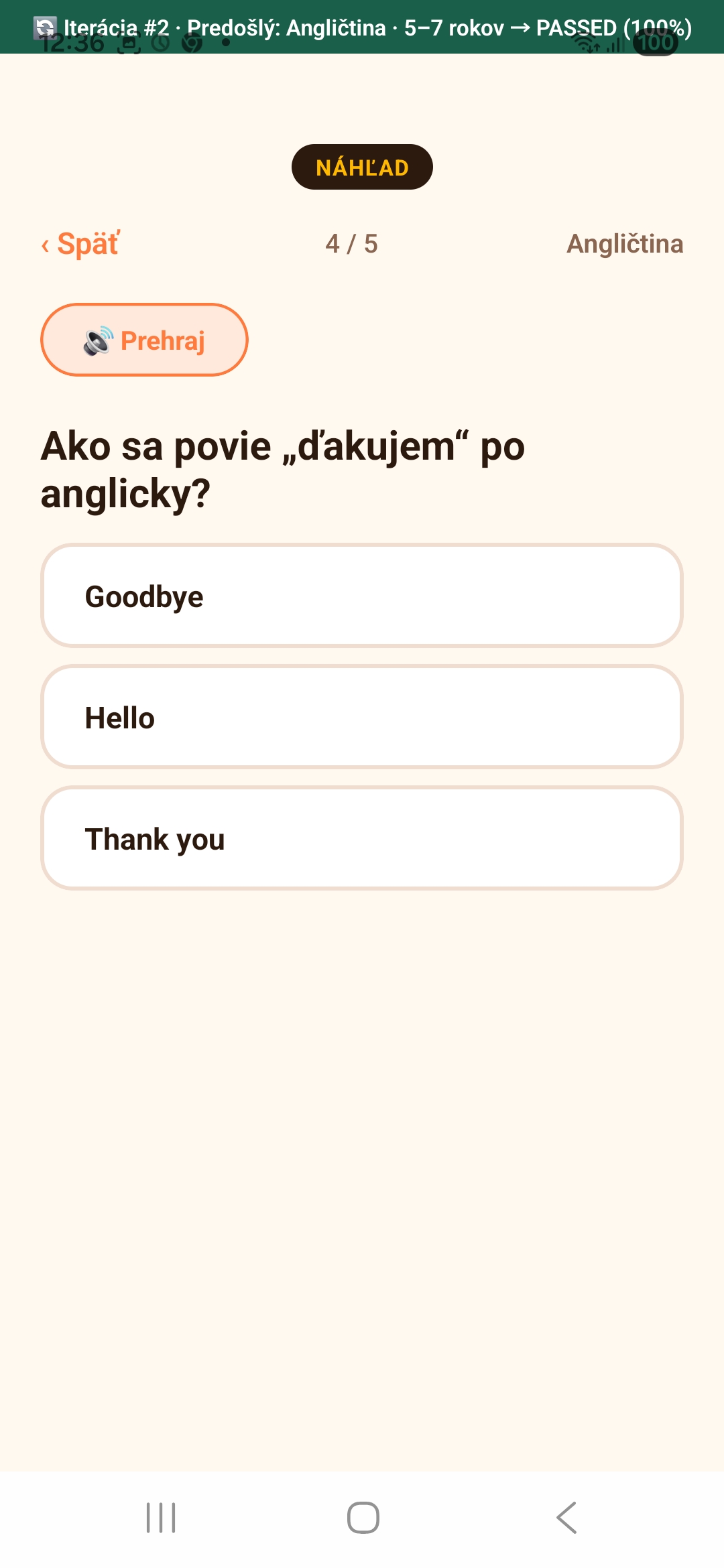
Task: Go back using the Späť link
Action: [80, 244]
